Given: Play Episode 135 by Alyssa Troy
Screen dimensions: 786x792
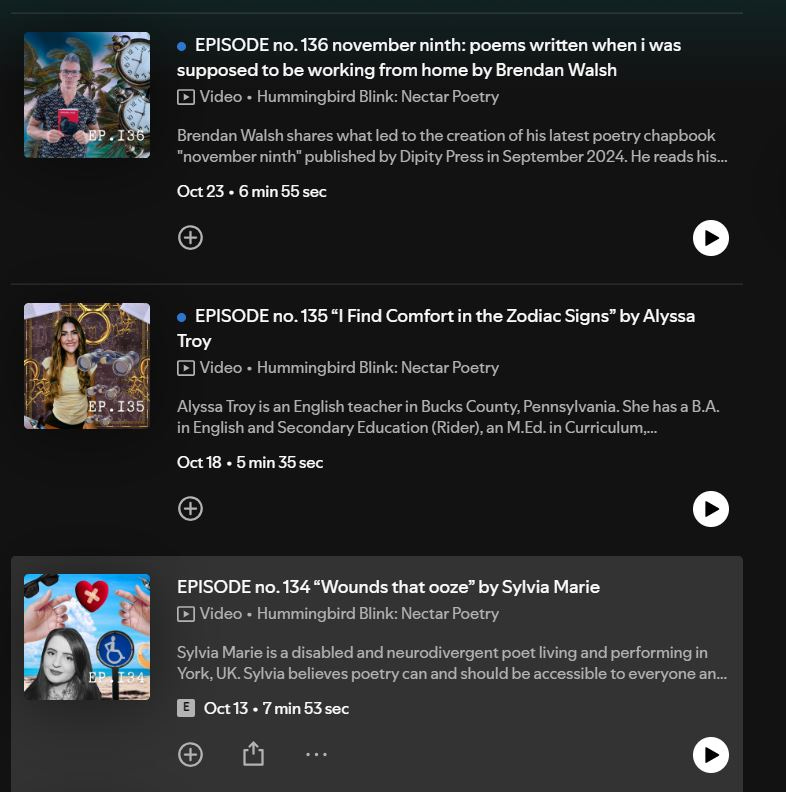Looking at the screenshot, I should point(710,509).
